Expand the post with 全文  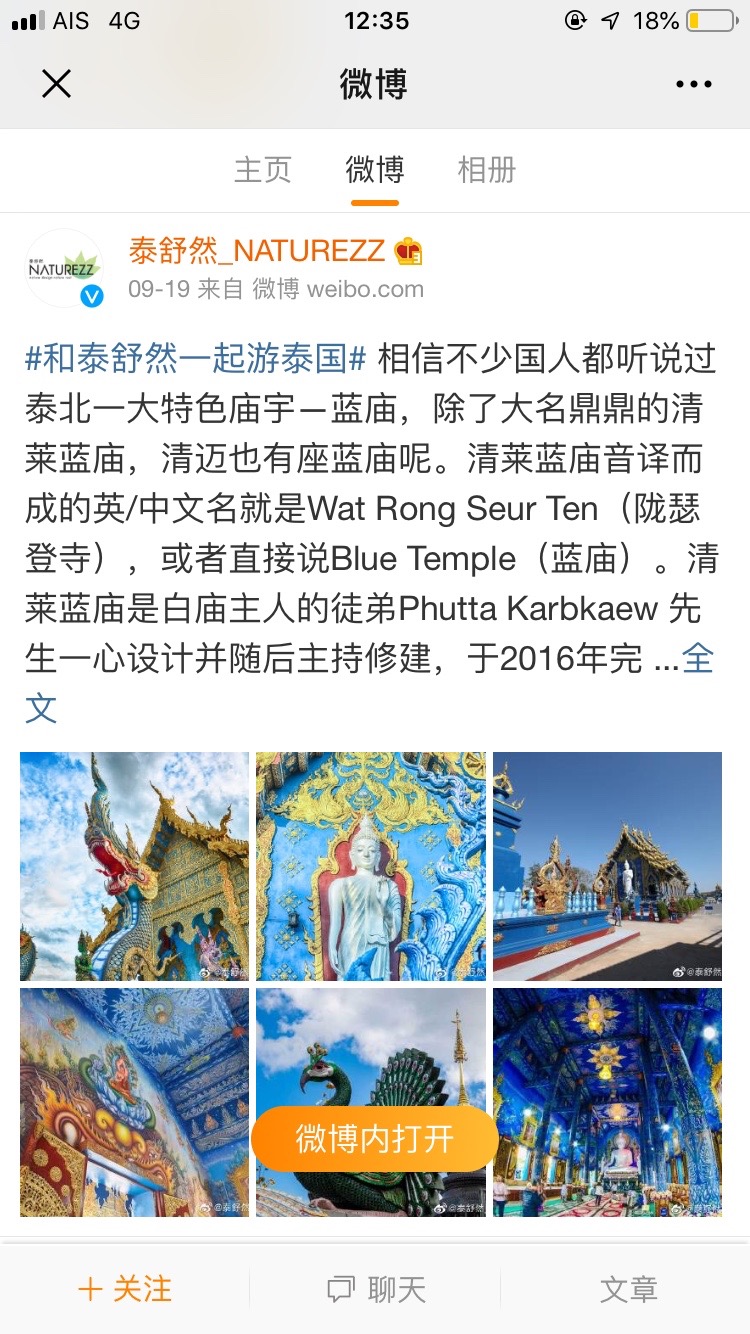click(x=697, y=660)
